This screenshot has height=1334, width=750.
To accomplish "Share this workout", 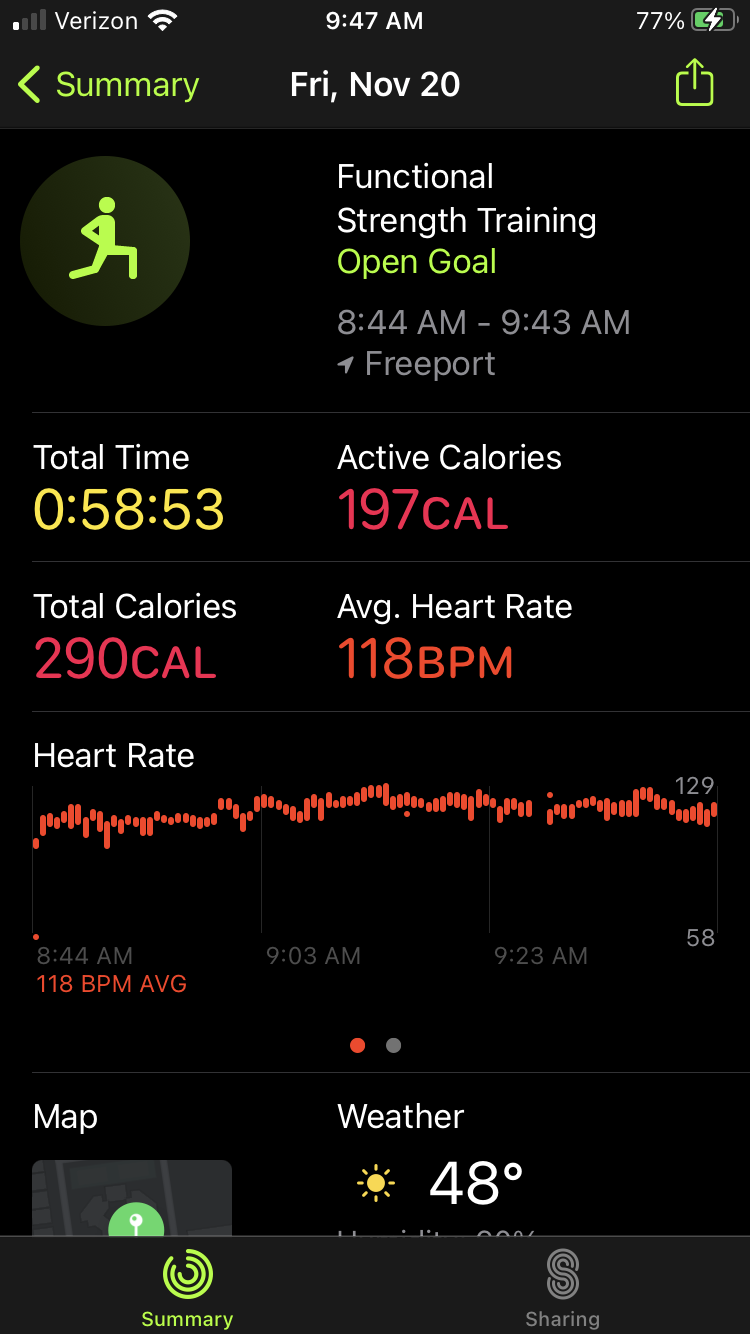I will [694, 83].
